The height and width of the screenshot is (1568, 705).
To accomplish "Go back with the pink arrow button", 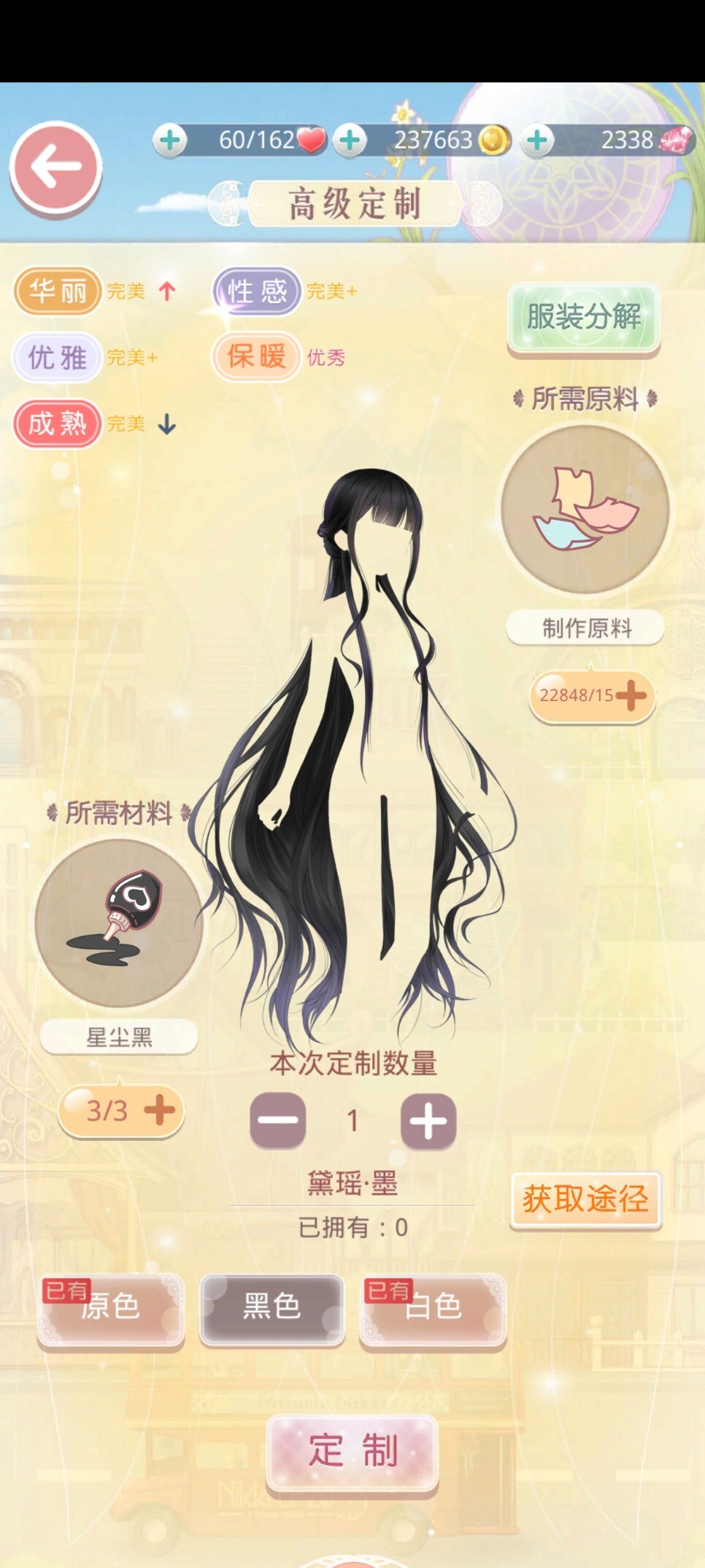I will [x=56, y=169].
